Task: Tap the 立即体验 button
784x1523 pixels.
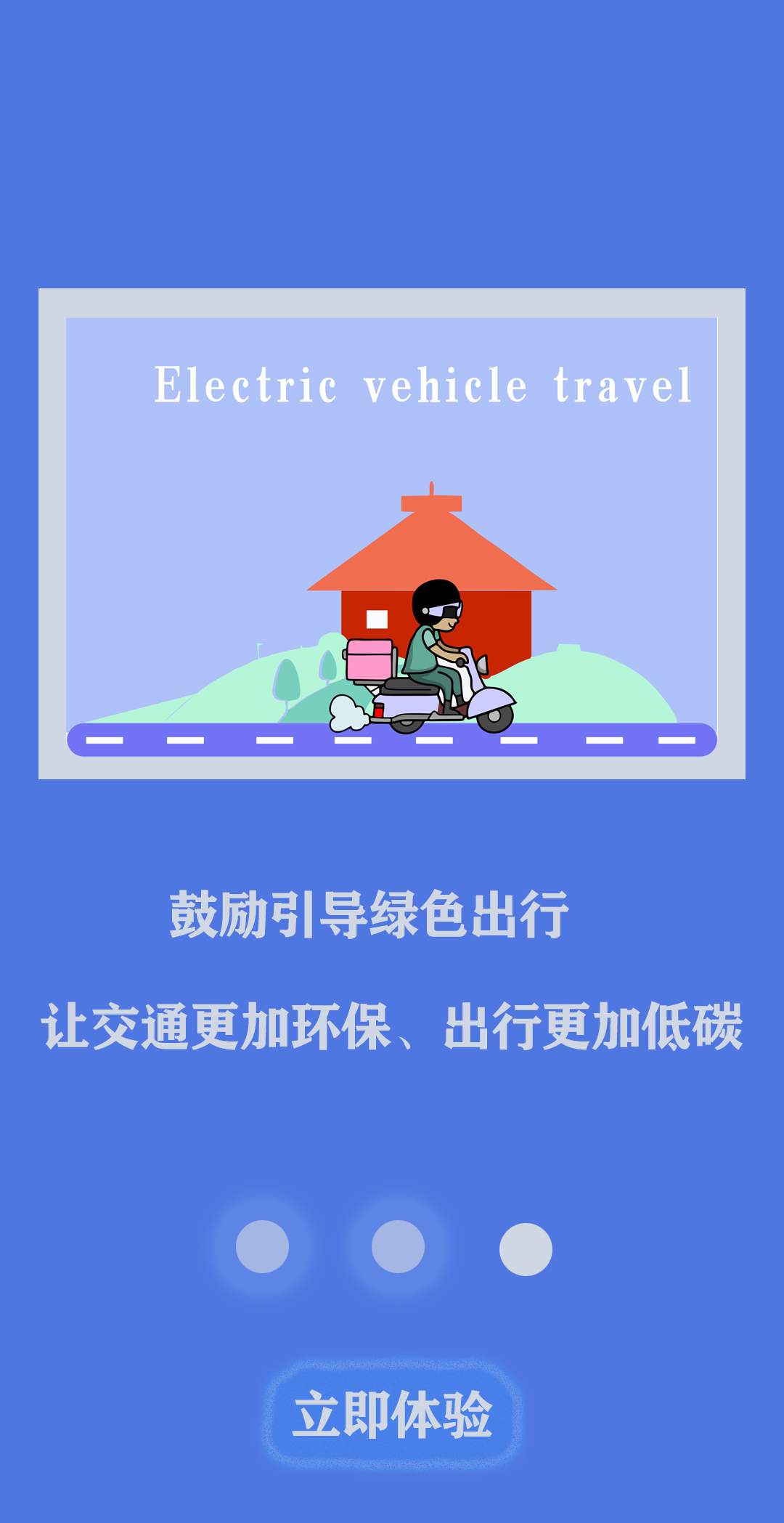Action: click(x=392, y=1414)
